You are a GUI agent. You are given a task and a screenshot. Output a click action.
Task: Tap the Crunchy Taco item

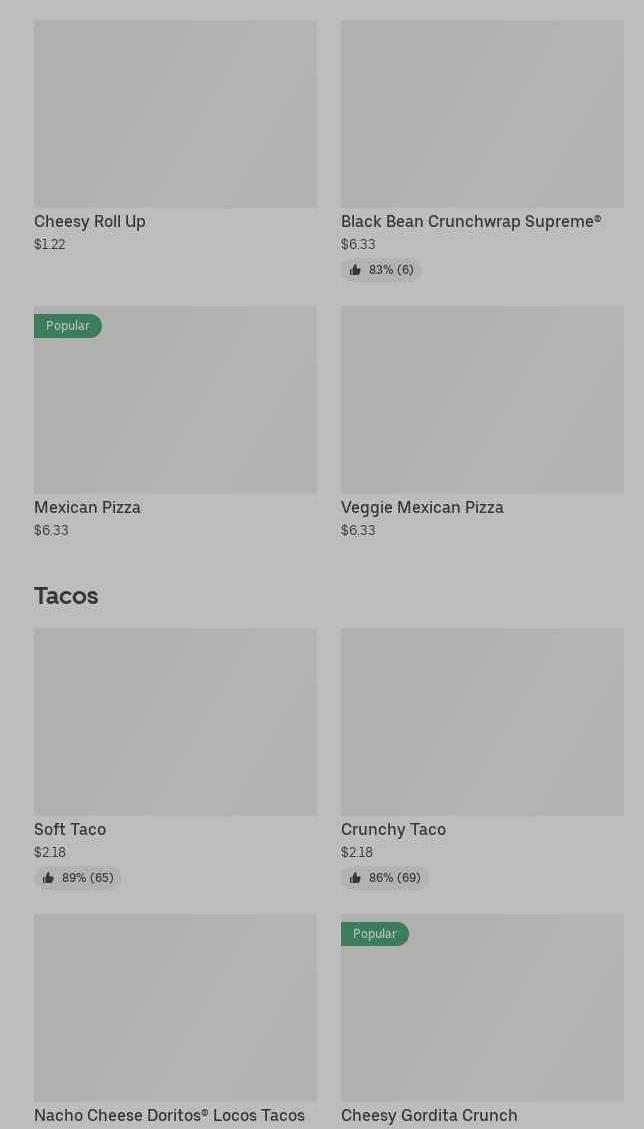coord(482,758)
